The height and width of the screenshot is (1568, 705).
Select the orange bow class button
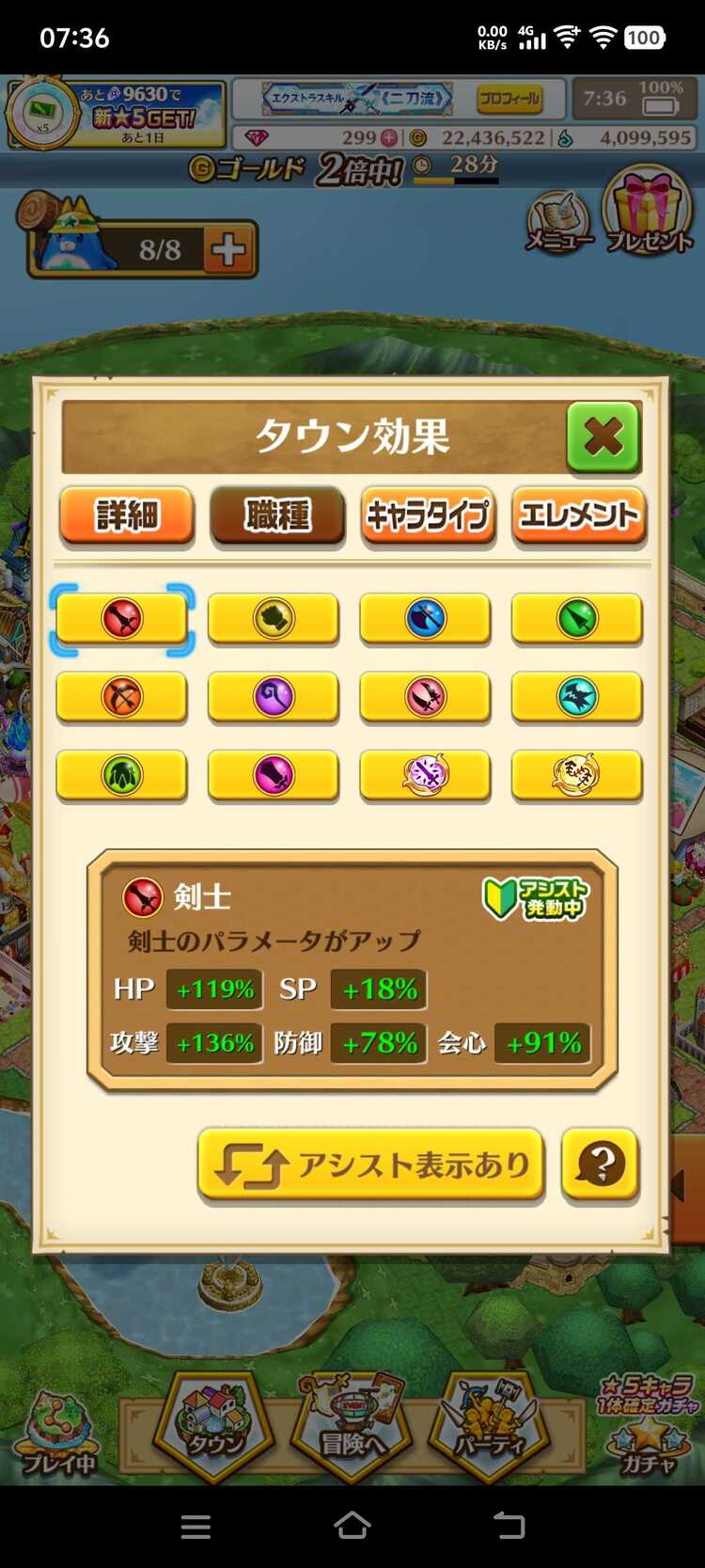[122, 697]
